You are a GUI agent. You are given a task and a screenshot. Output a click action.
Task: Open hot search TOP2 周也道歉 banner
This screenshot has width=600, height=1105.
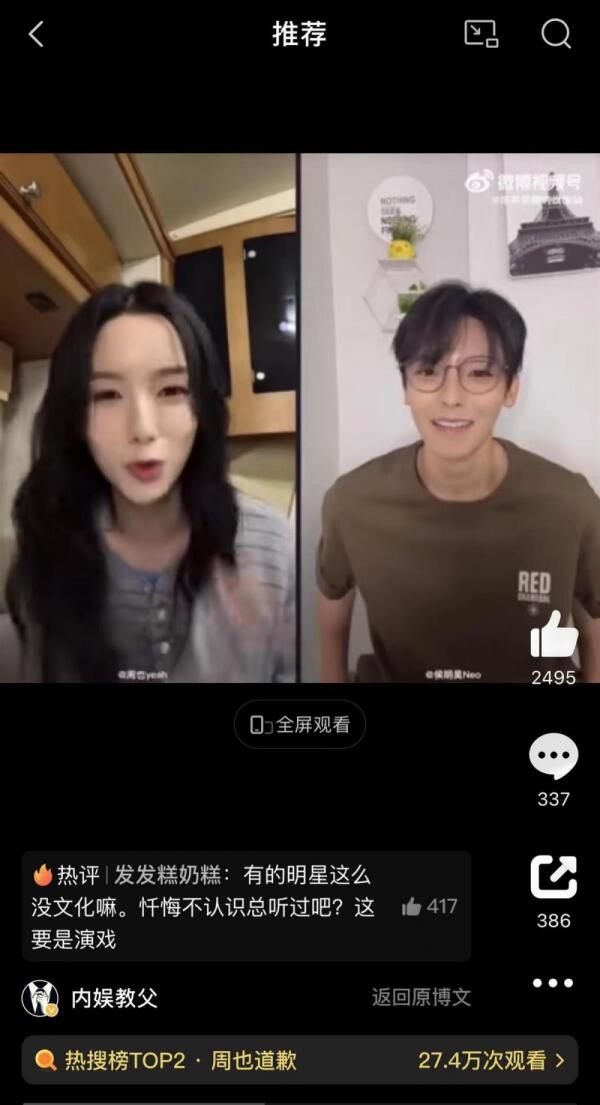300,1061
